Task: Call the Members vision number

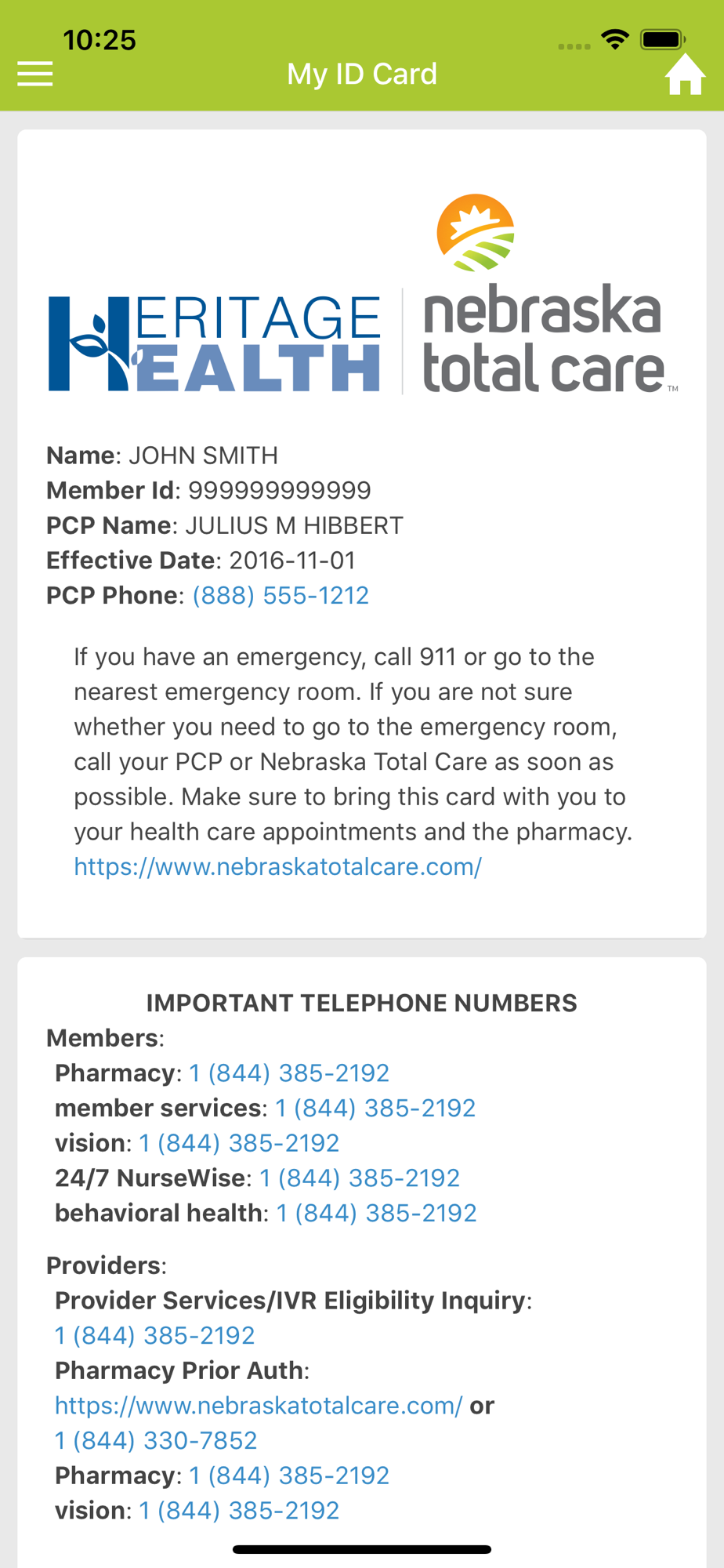Action: (x=239, y=1143)
